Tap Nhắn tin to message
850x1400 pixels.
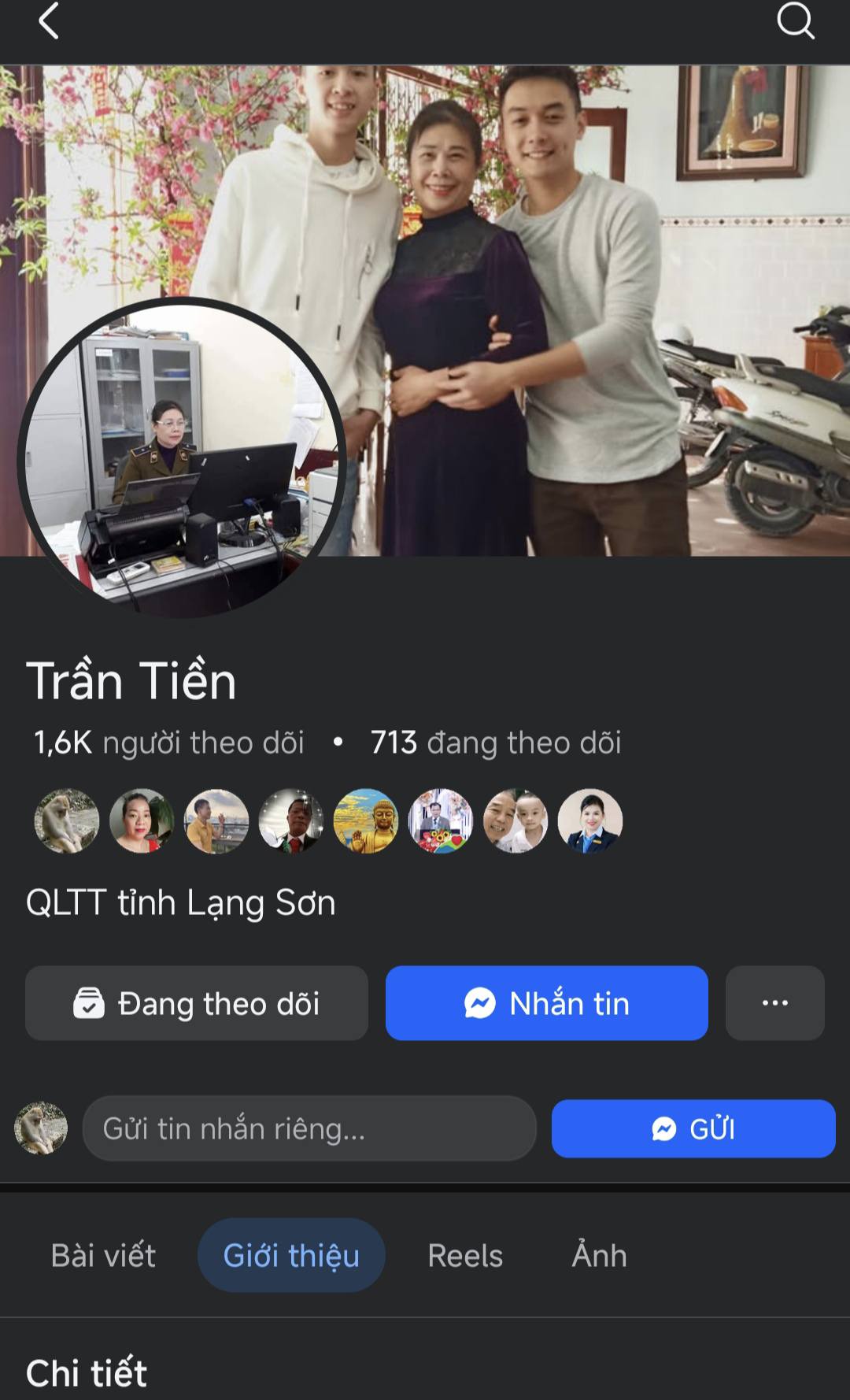point(547,1003)
